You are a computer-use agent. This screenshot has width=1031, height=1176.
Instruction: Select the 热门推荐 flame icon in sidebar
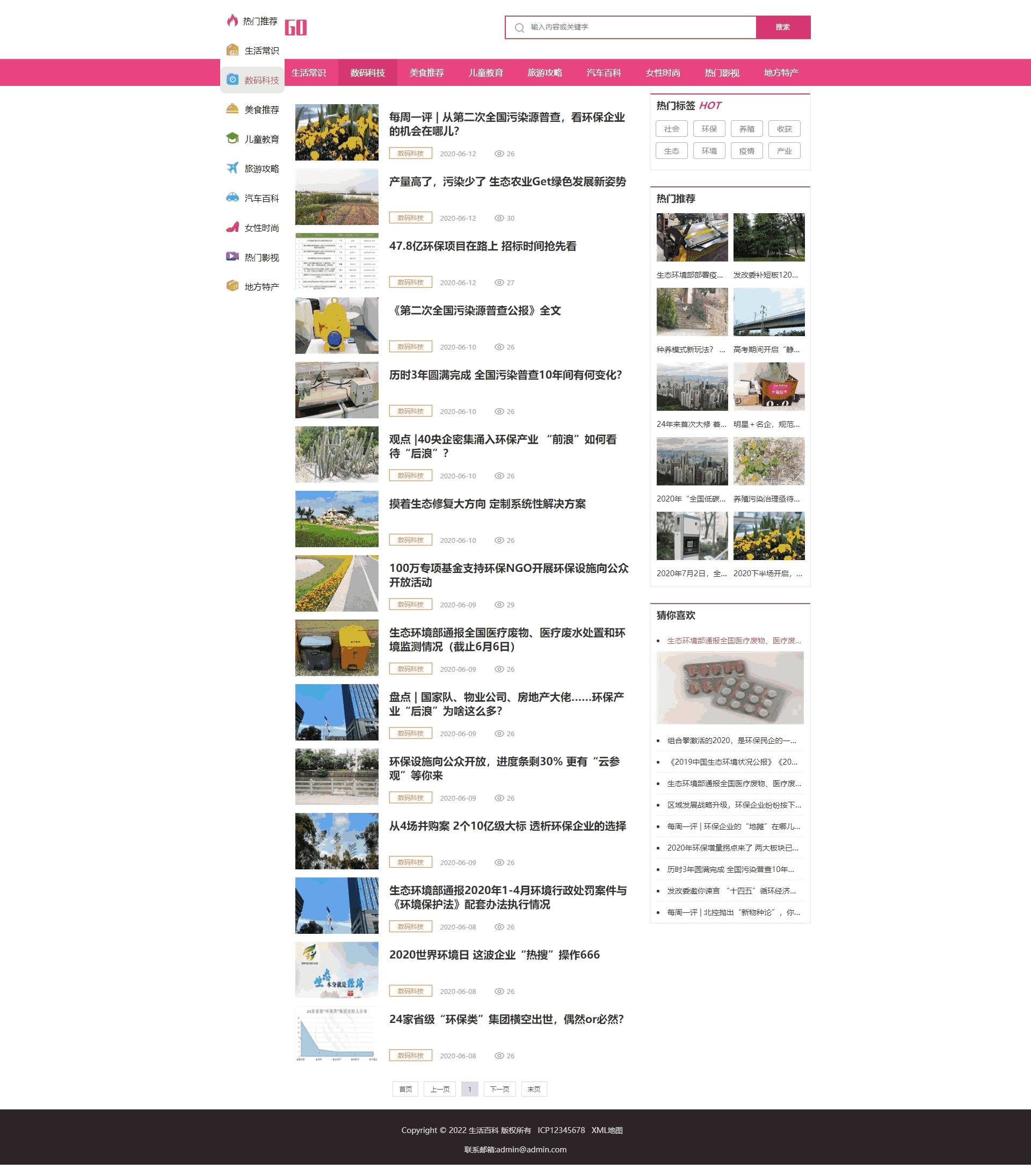pyautogui.click(x=233, y=21)
